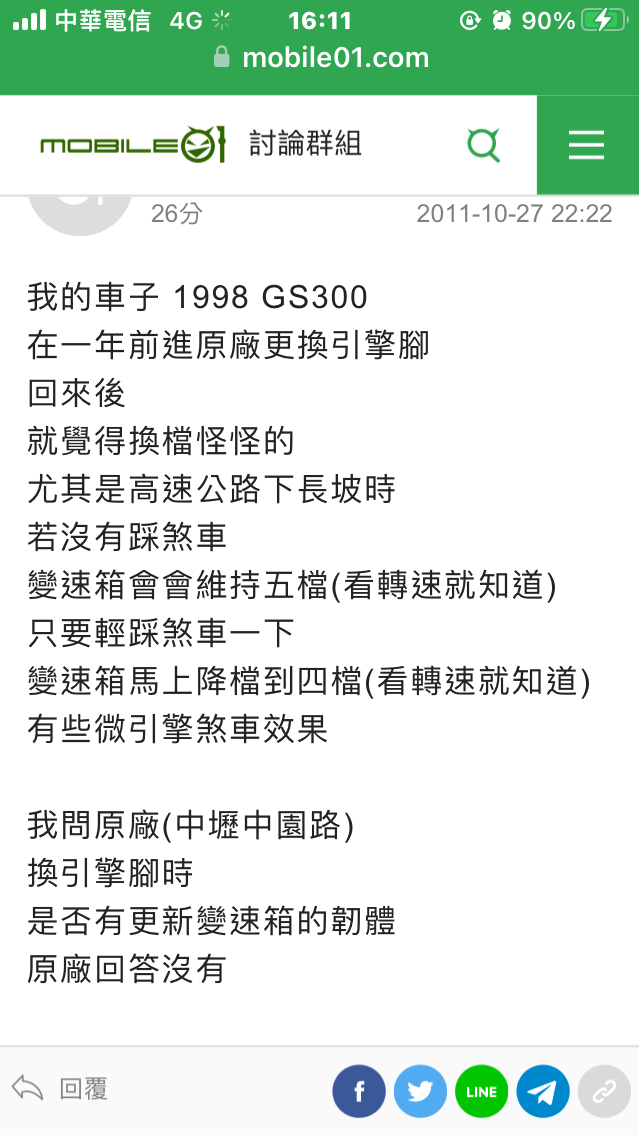
Task: Open the Mobile01 search icon
Action: pos(483,144)
